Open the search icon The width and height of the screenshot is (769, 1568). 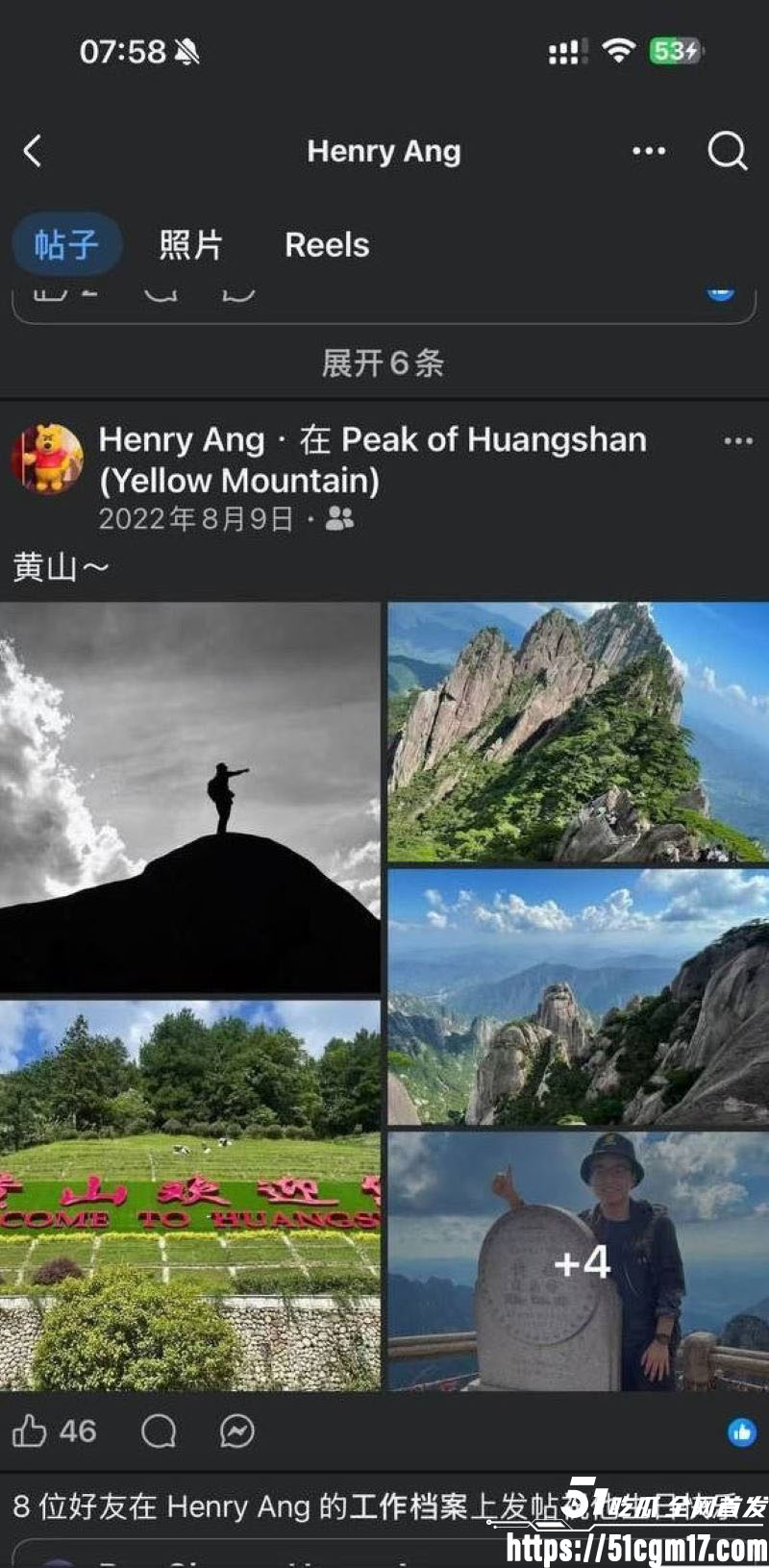728,151
